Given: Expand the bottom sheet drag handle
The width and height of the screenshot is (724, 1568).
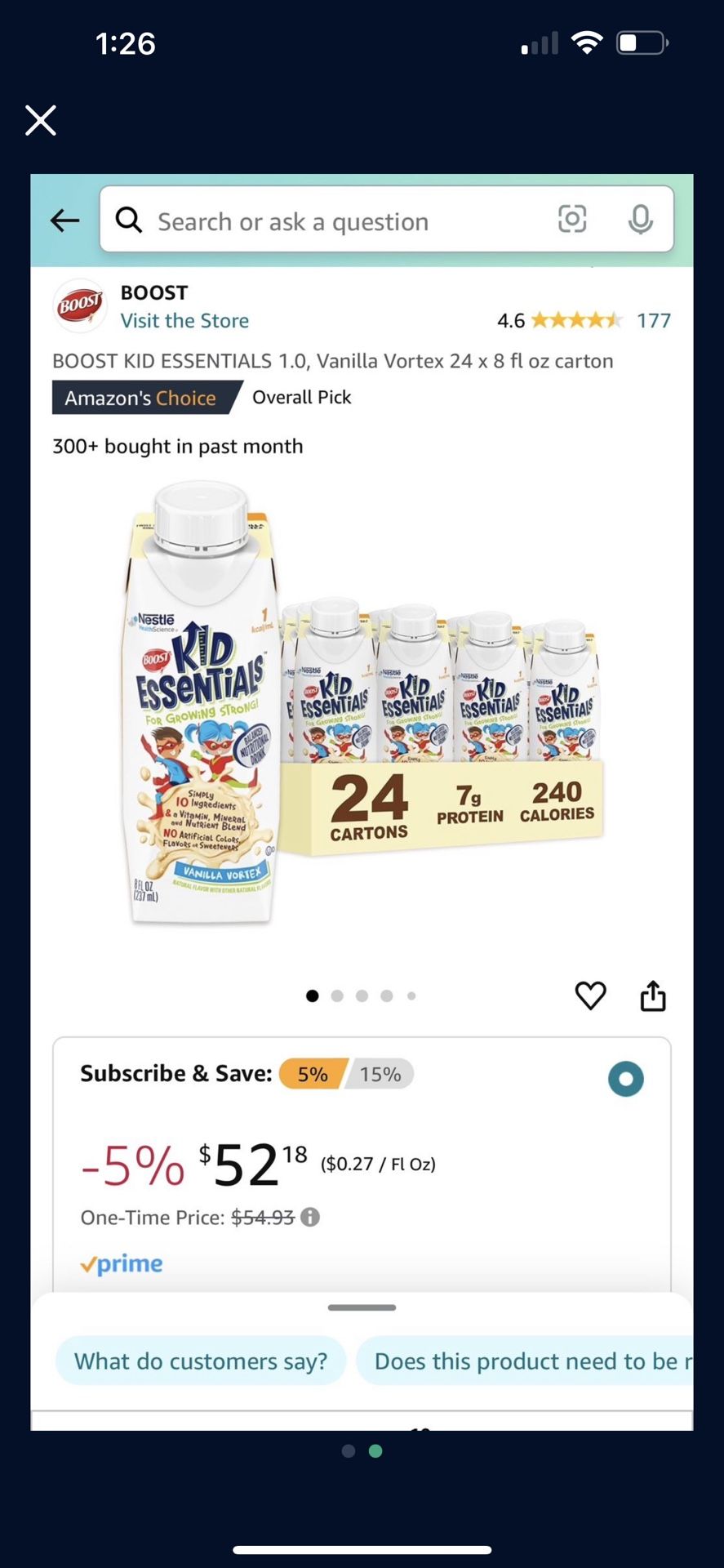Looking at the screenshot, I should [x=362, y=1307].
